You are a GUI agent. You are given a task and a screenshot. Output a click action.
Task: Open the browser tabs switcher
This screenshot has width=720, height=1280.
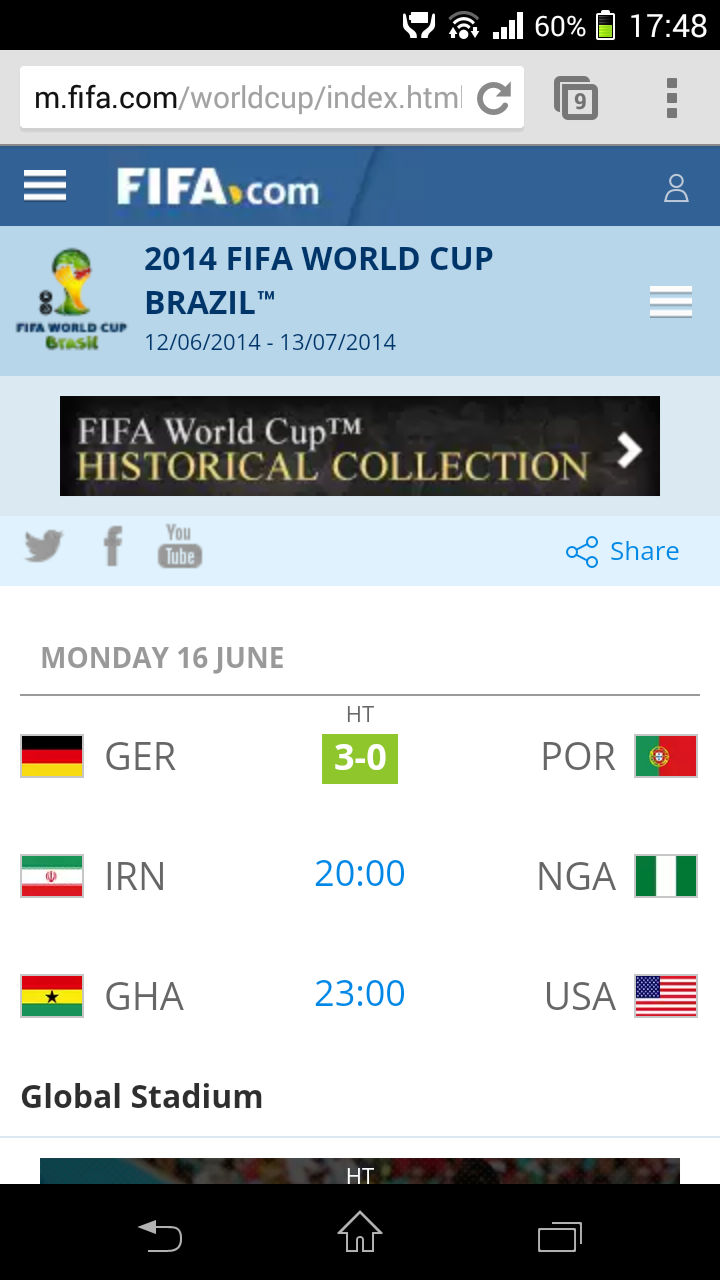576,98
